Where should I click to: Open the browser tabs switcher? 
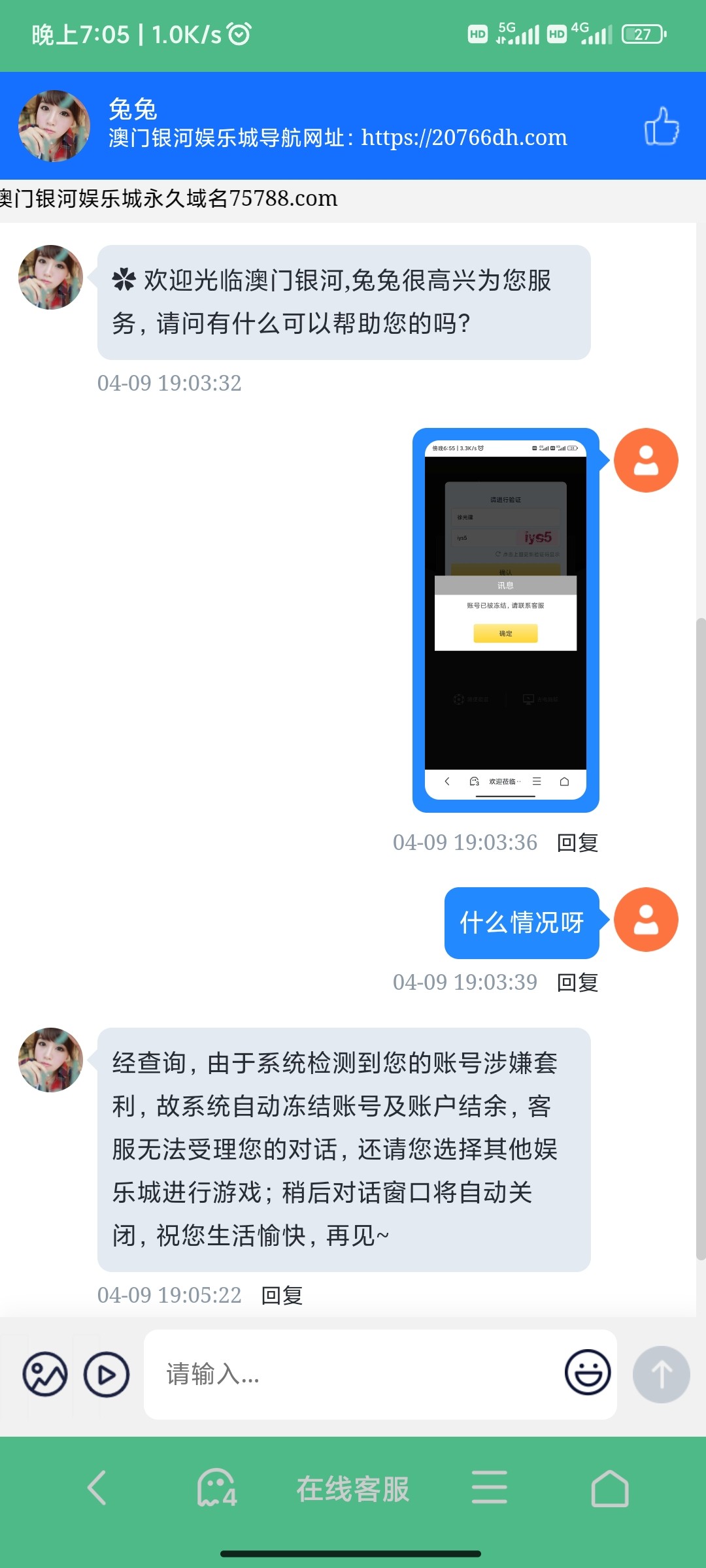[217, 1488]
